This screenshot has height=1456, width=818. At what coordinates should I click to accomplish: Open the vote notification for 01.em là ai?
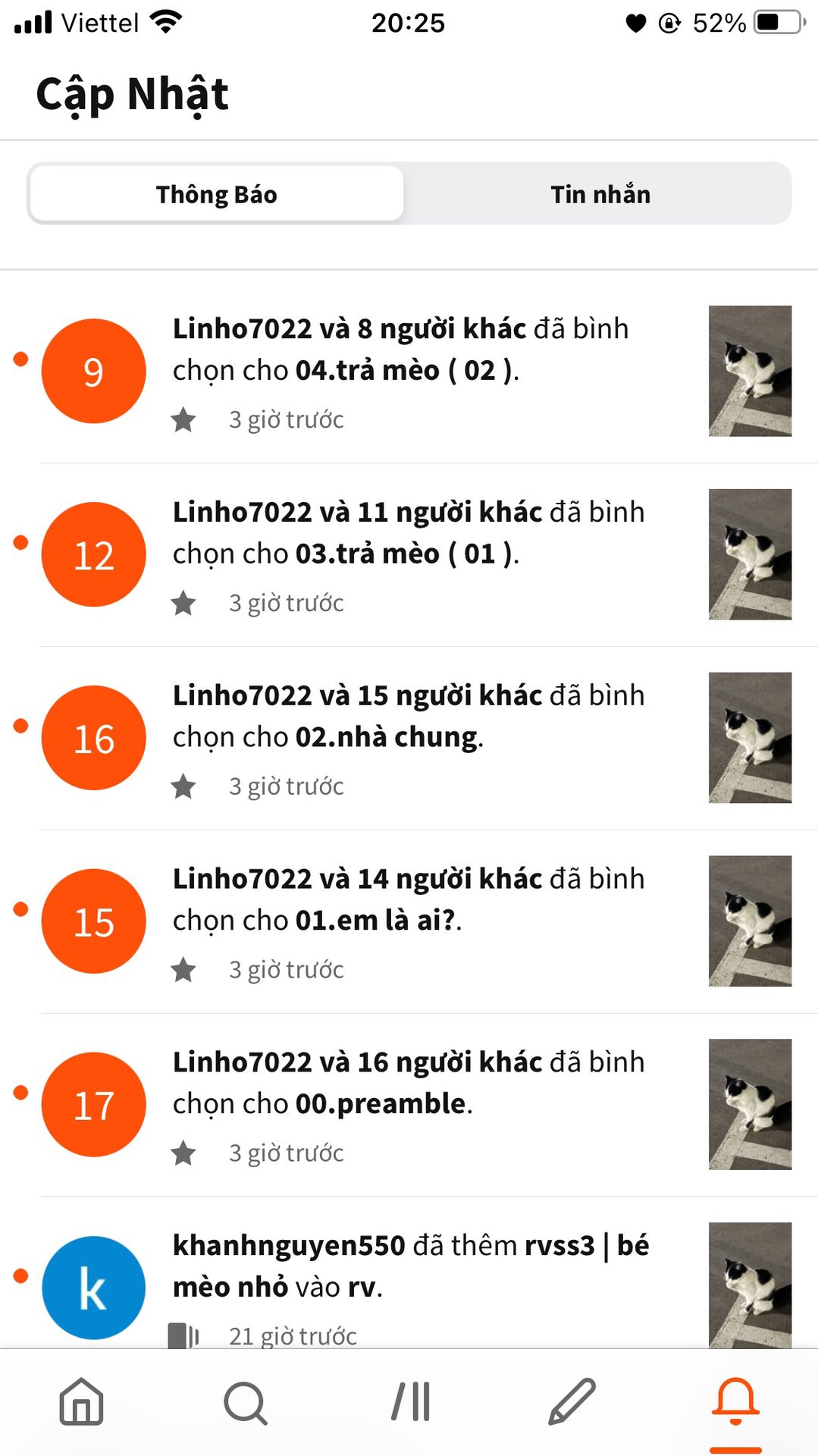(409, 921)
